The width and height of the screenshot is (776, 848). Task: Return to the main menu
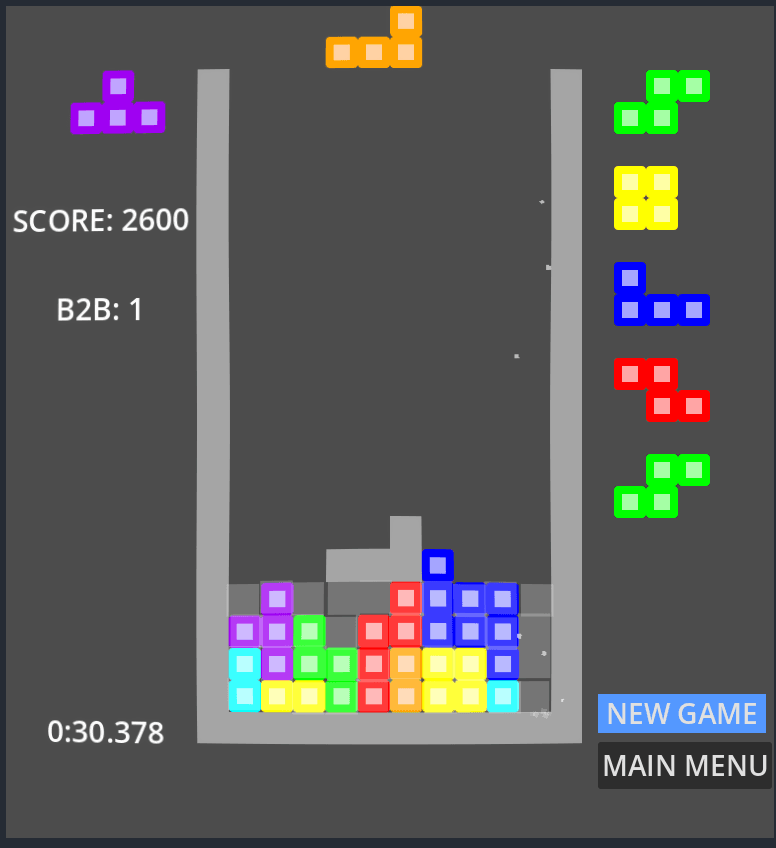[x=685, y=766]
